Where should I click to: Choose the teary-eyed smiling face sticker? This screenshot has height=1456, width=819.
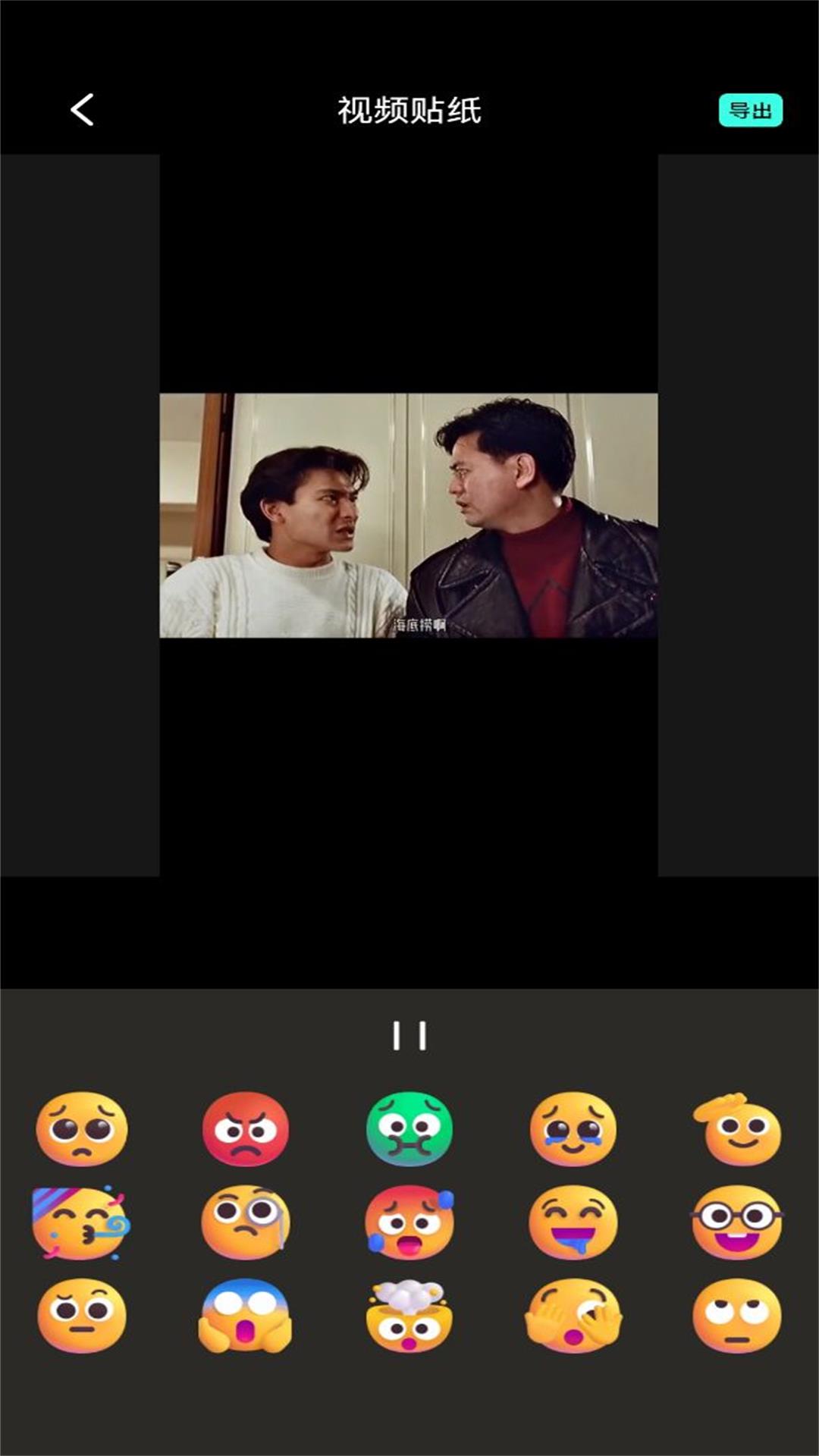point(573,1129)
